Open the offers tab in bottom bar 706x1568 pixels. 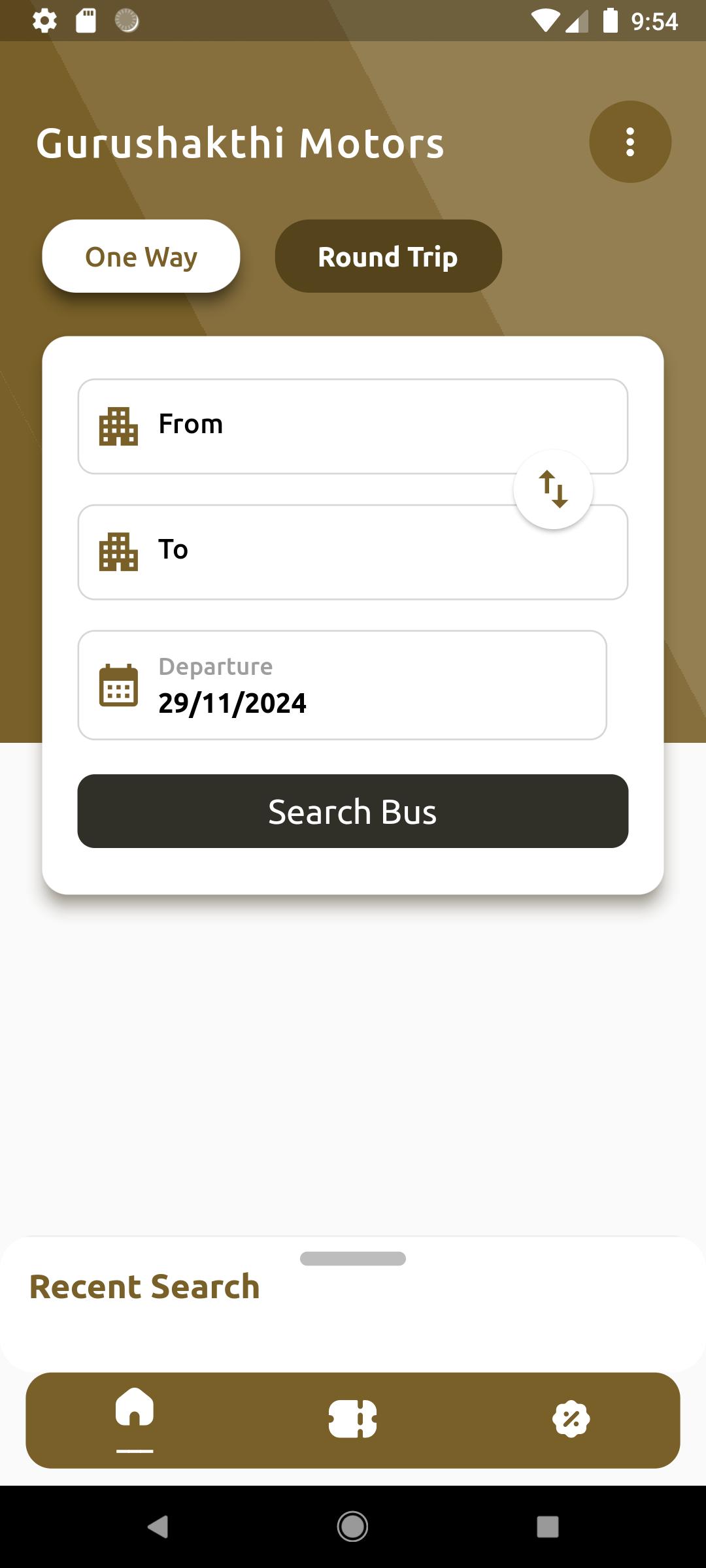coord(571,1419)
